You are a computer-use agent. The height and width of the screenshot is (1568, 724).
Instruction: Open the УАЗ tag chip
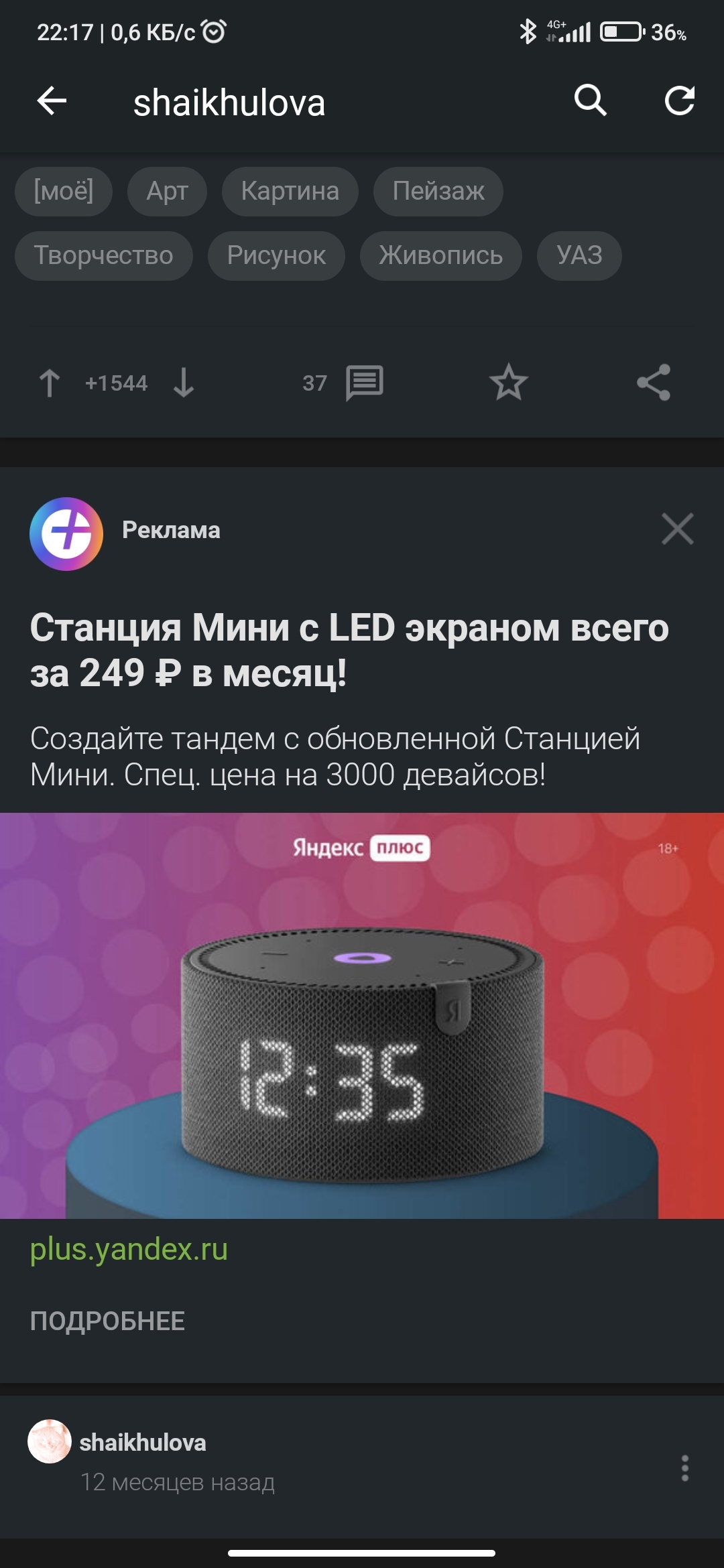[x=579, y=256]
